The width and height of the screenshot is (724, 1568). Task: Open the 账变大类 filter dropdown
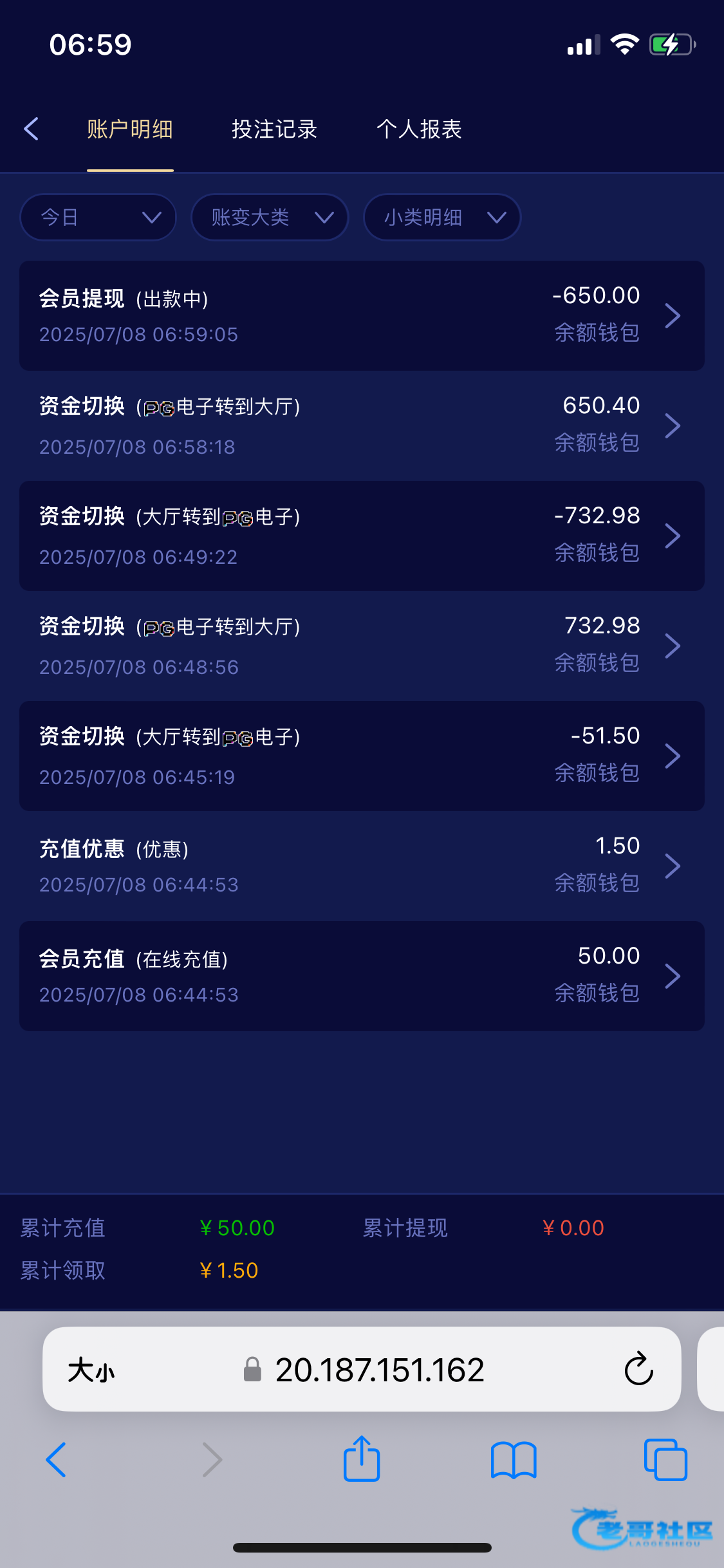click(270, 217)
